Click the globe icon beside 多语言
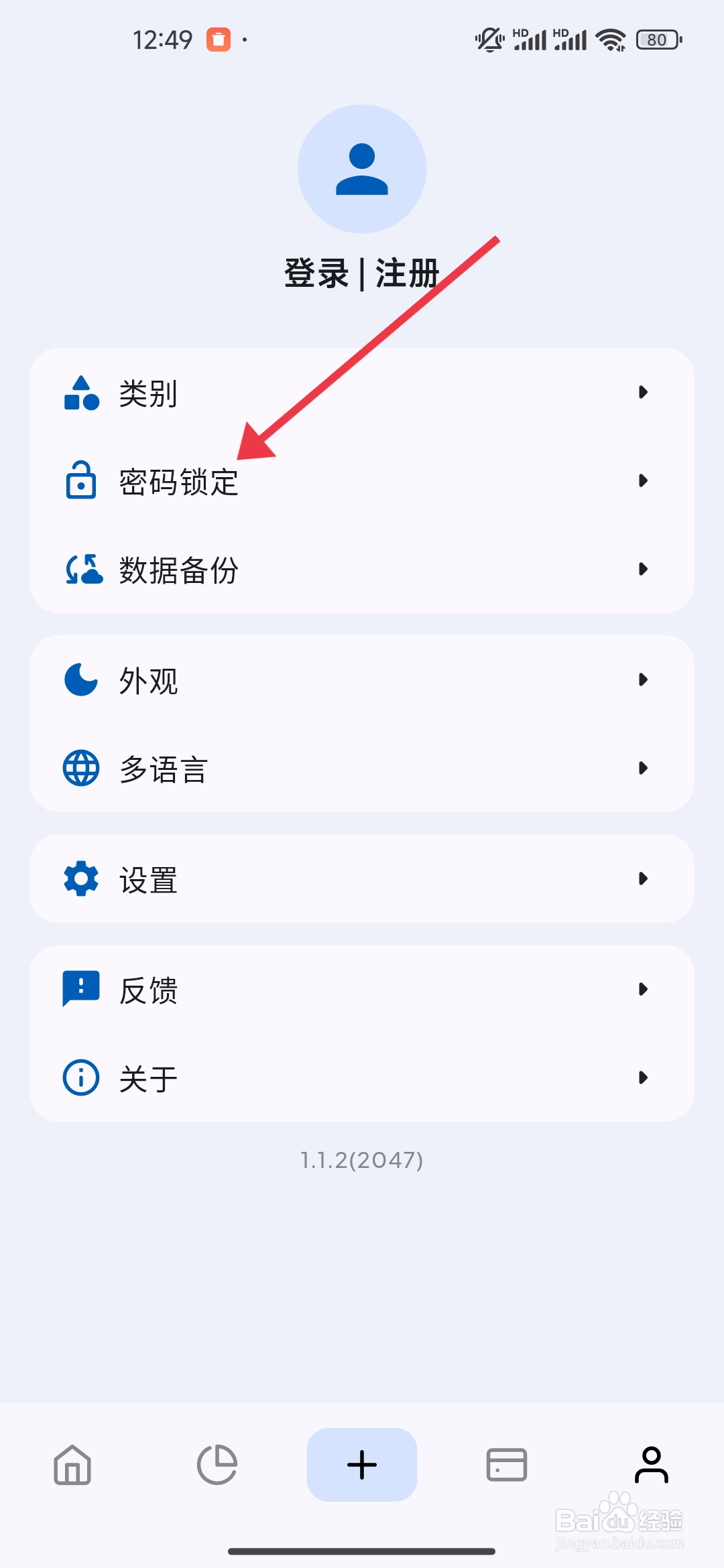The image size is (724, 1568). pyautogui.click(x=80, y=769)
